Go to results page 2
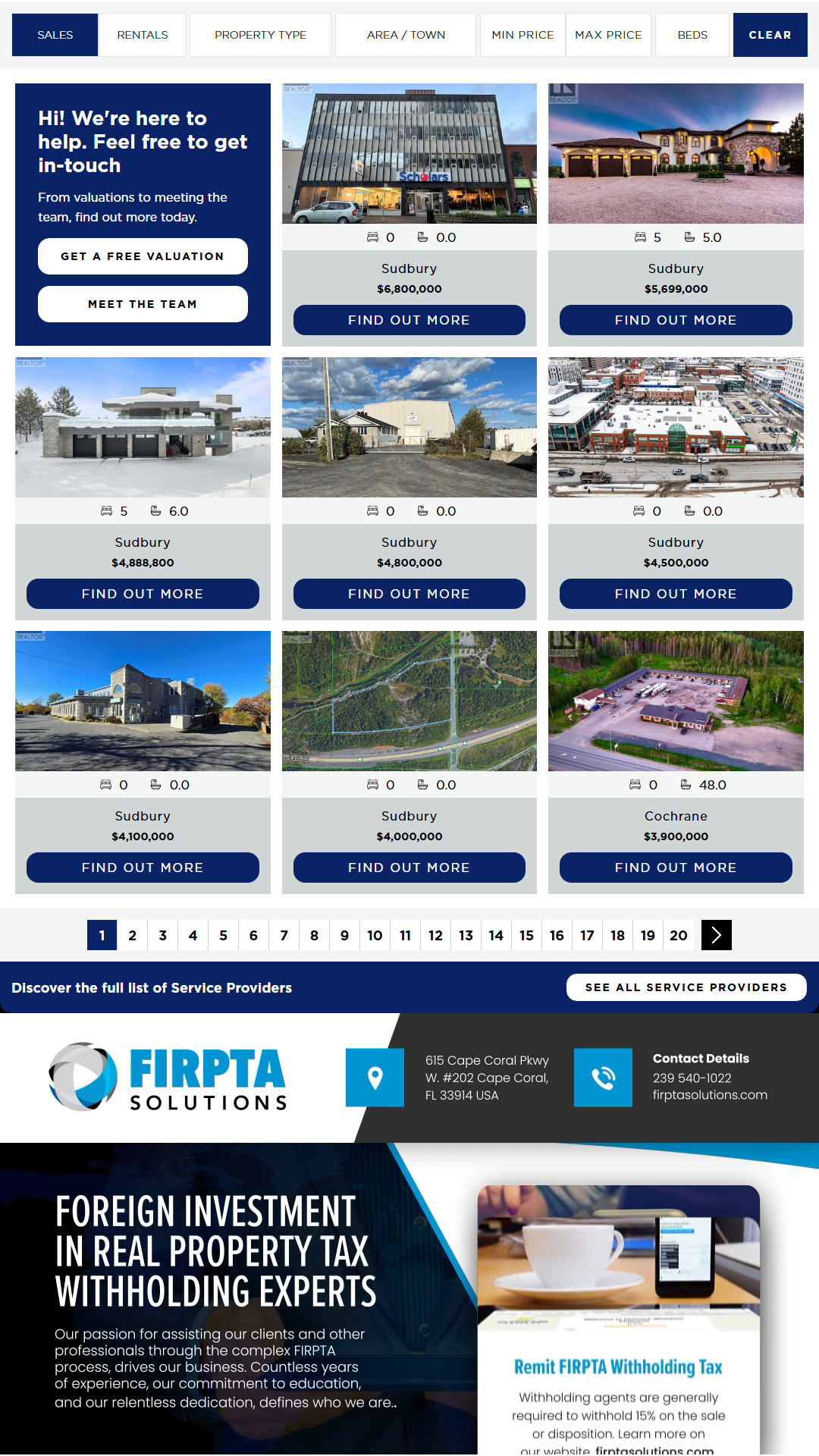This screenshot has width=819, height=1456. pos(133,935)
